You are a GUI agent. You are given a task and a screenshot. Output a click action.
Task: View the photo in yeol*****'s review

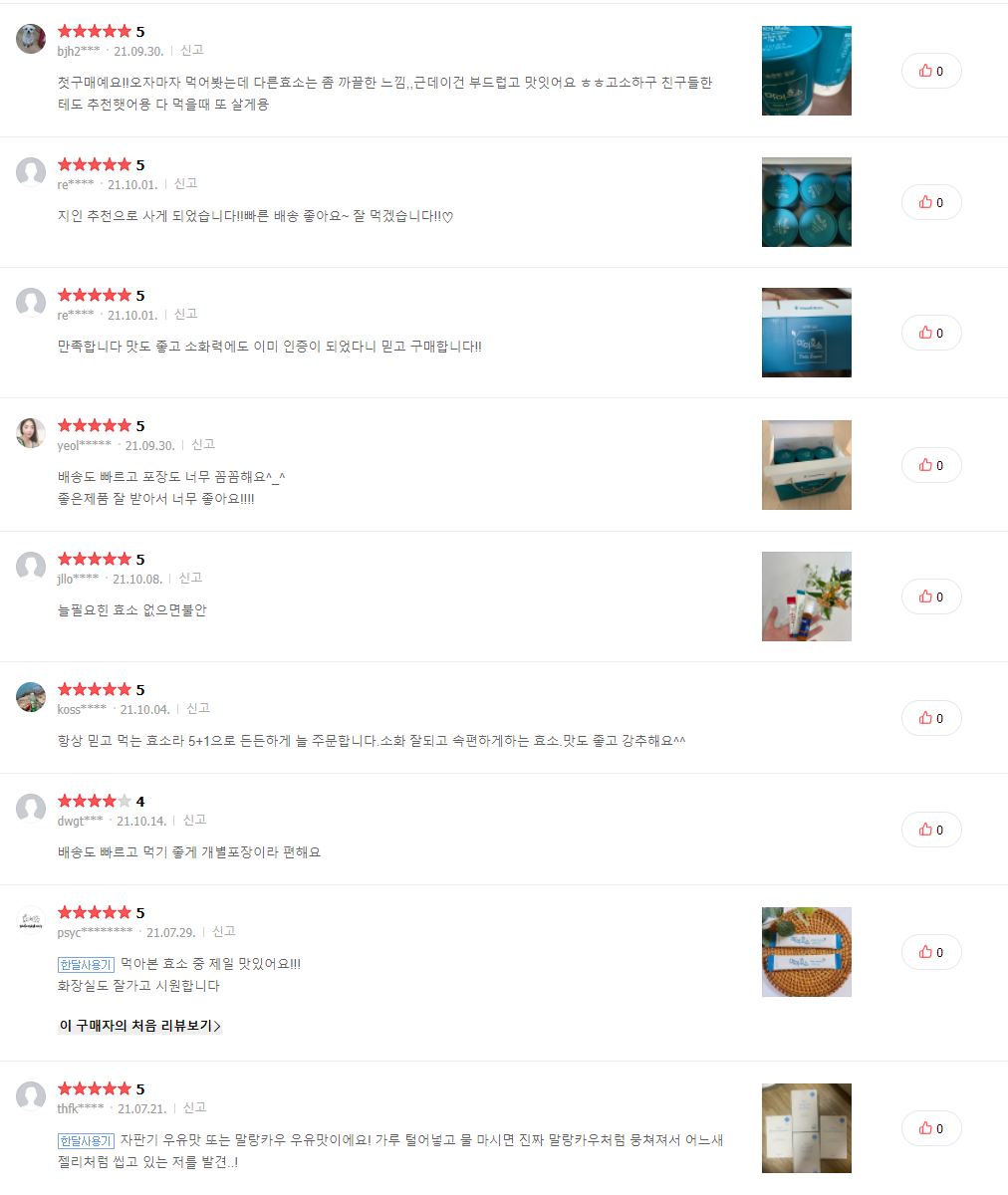tap(806, 465)
